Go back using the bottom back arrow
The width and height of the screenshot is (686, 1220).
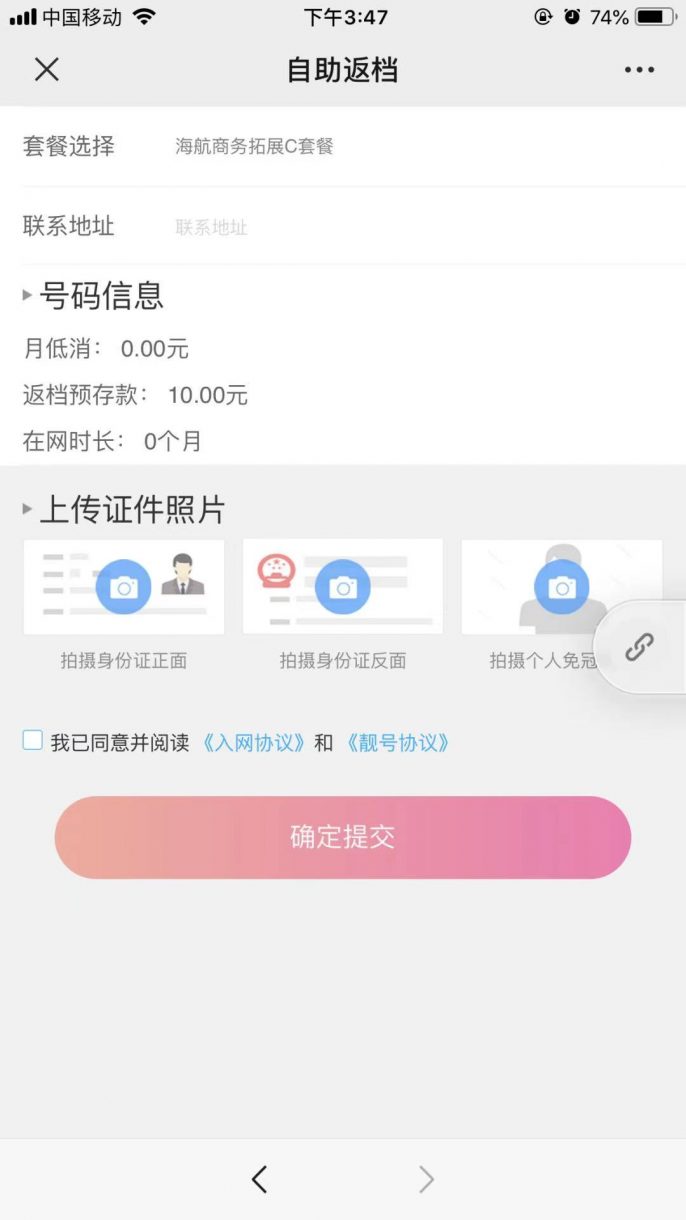tap(259, 1180)
